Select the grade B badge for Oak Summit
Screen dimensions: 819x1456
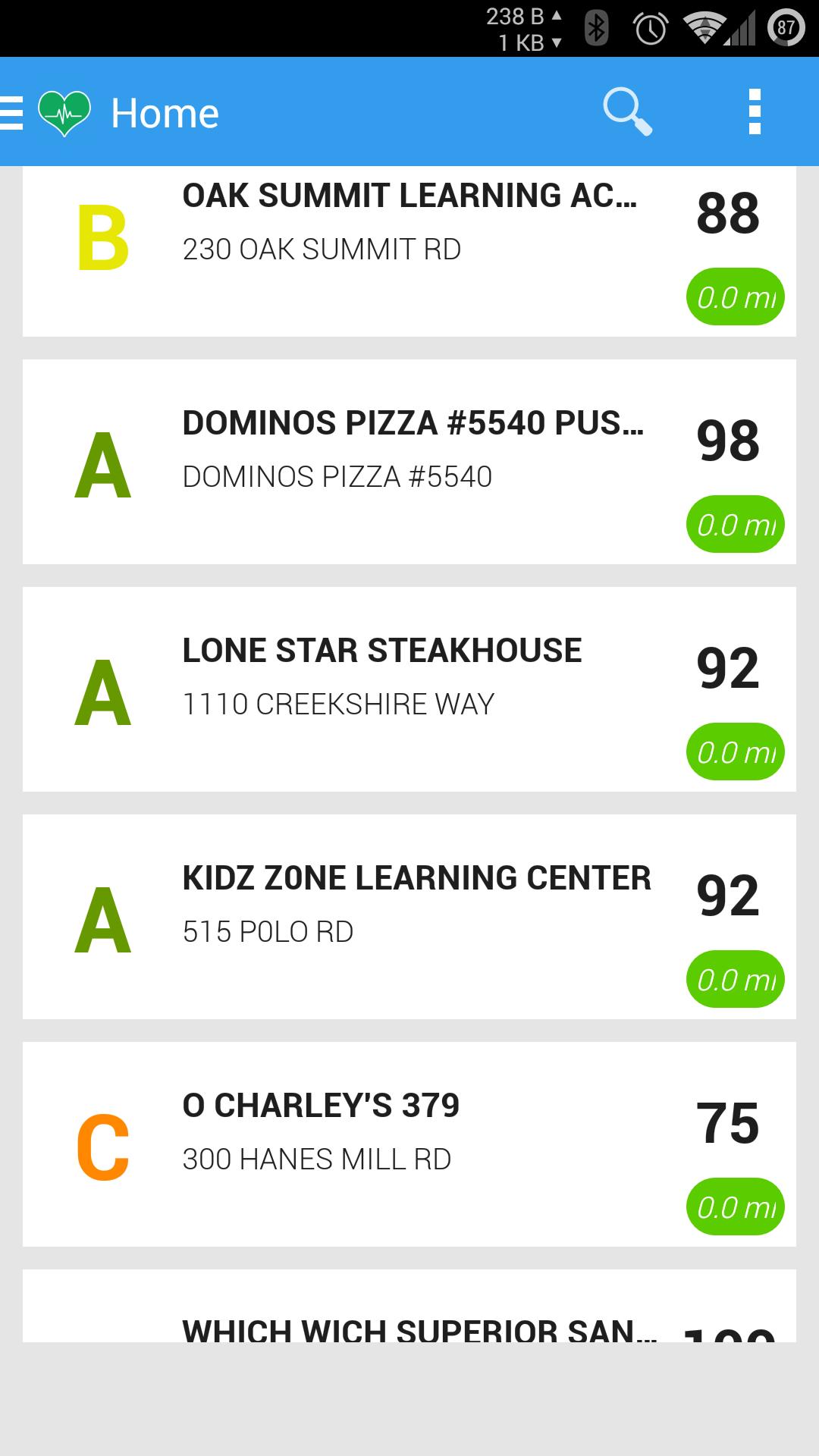click(x=101, y=237)
